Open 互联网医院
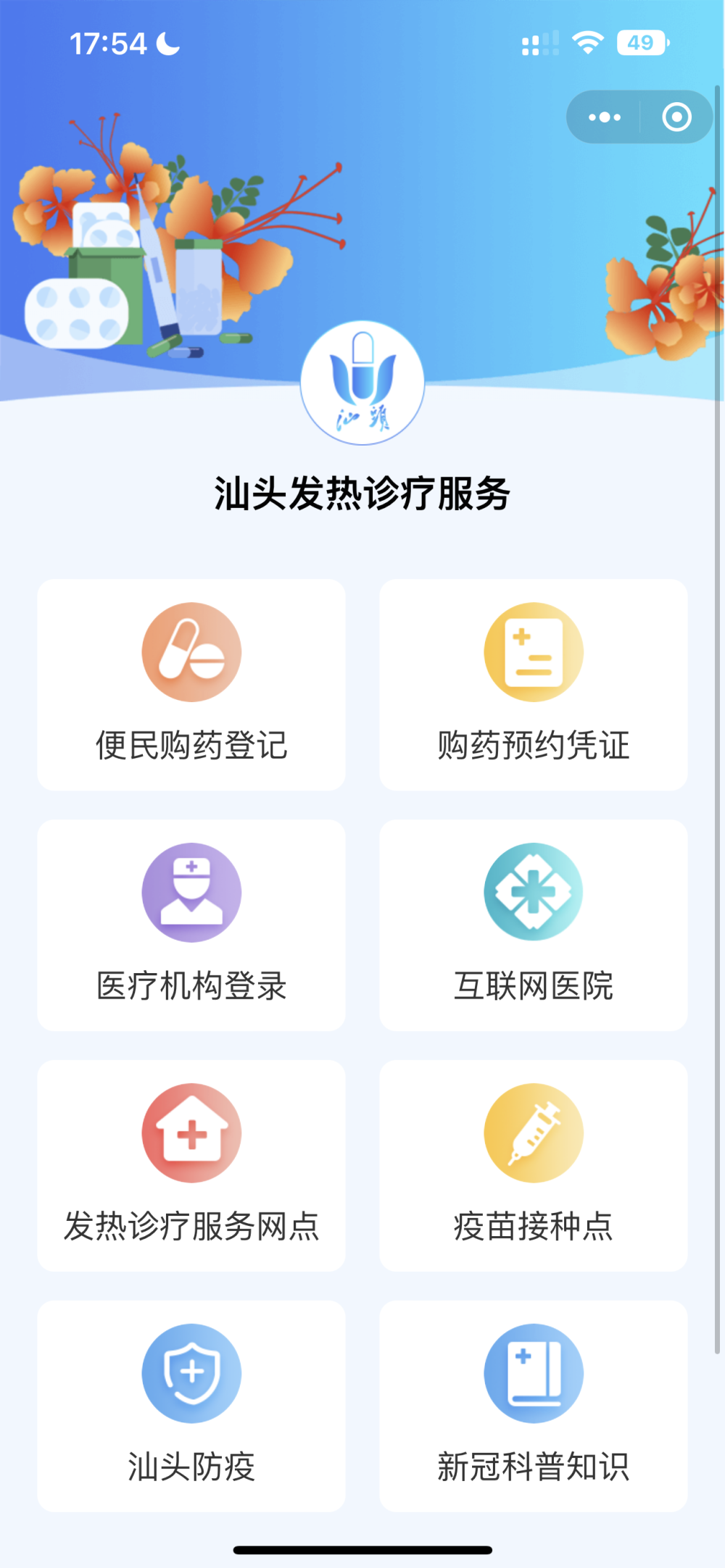The width and height of the screenshot is (725, 1568). [534, 925]
